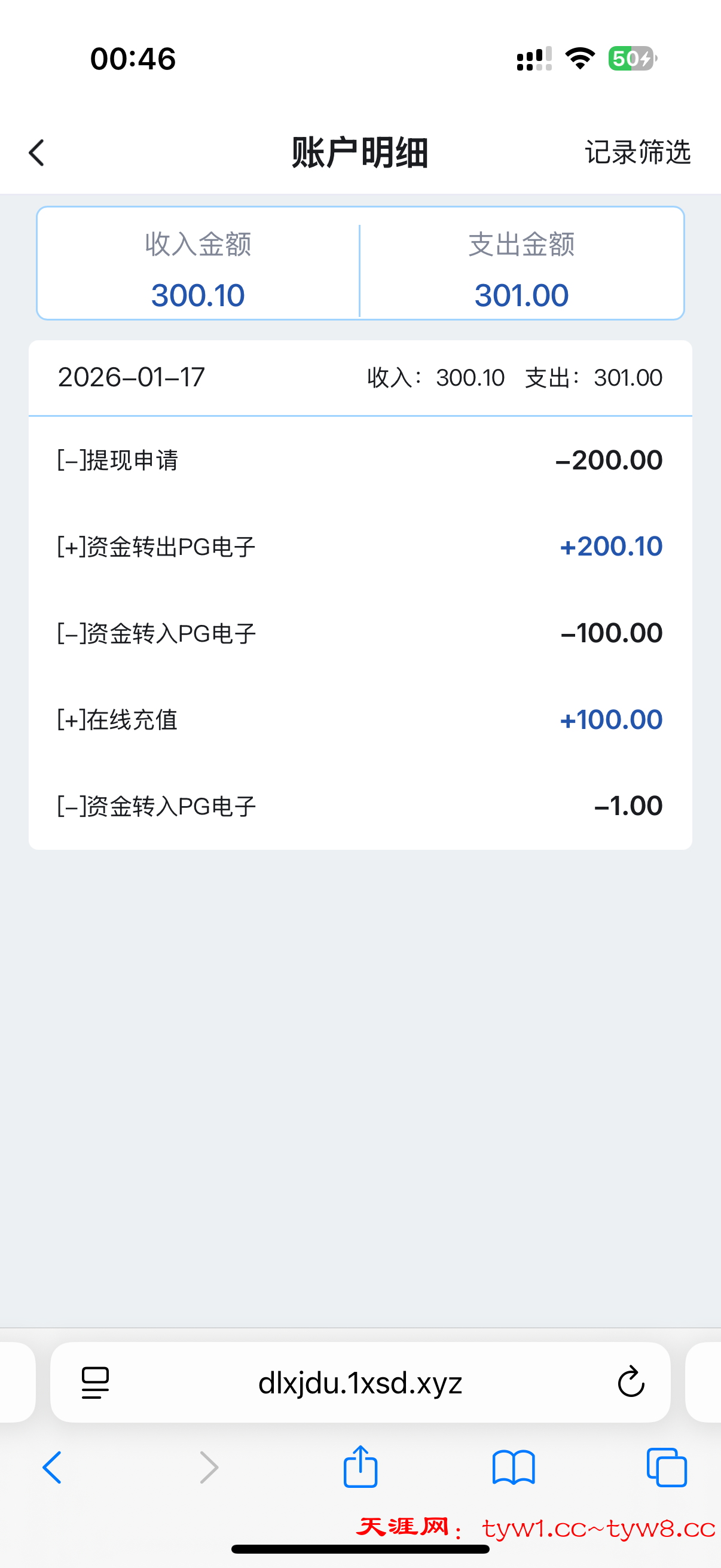
Task: Tap the dlxjdu.1xsd.xyz address bar
Action: pyautogui.click(x=360, y=1382)
